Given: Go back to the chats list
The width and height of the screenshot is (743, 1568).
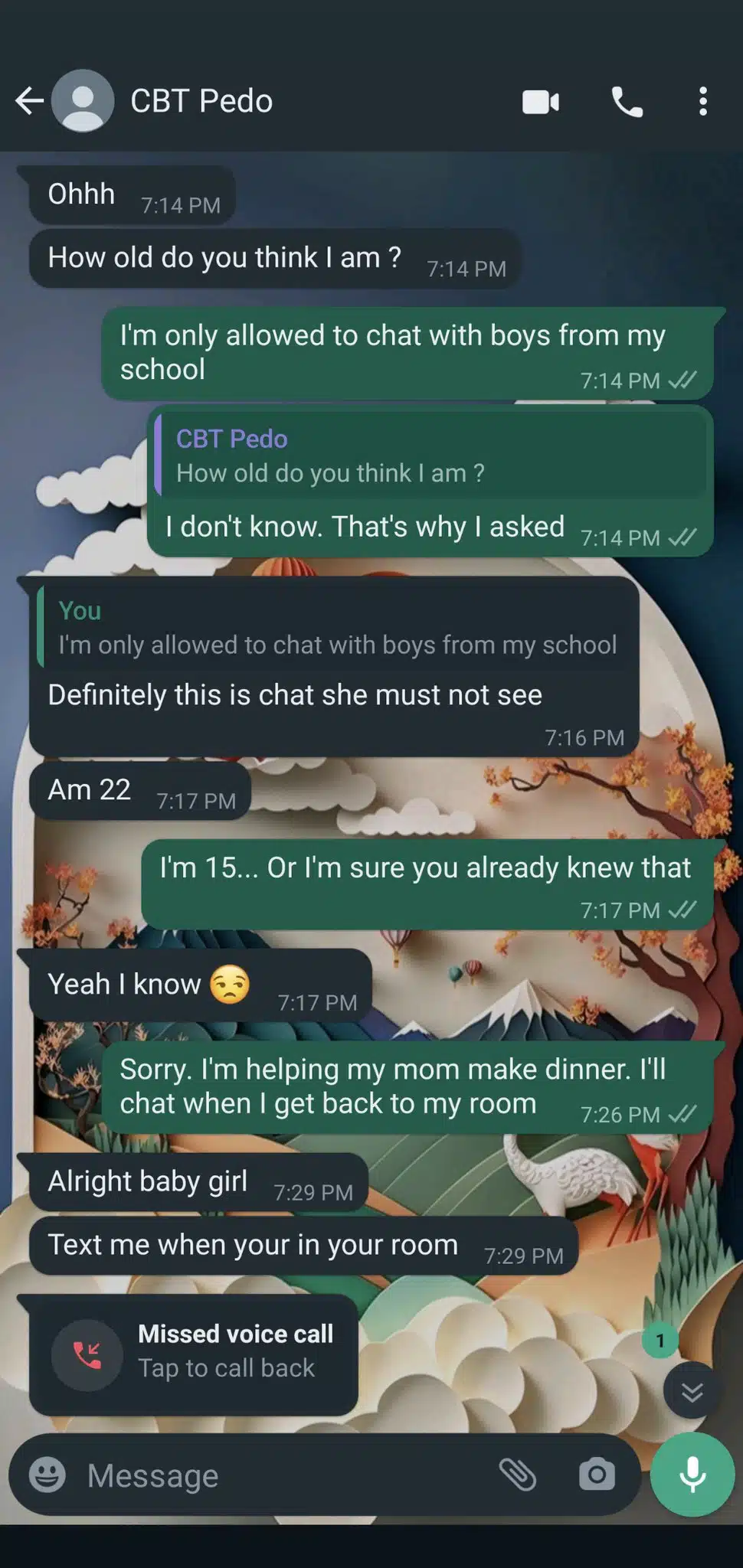Looking at the screenshot, I should point(29,101).
